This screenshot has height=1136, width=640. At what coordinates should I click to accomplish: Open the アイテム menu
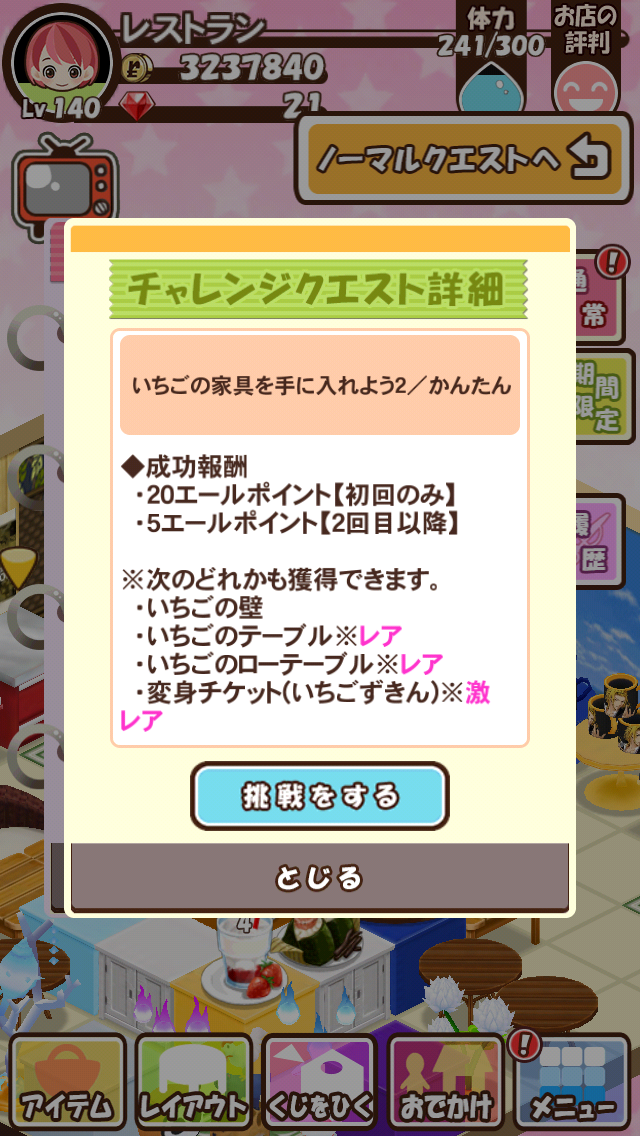point(66,1084)
